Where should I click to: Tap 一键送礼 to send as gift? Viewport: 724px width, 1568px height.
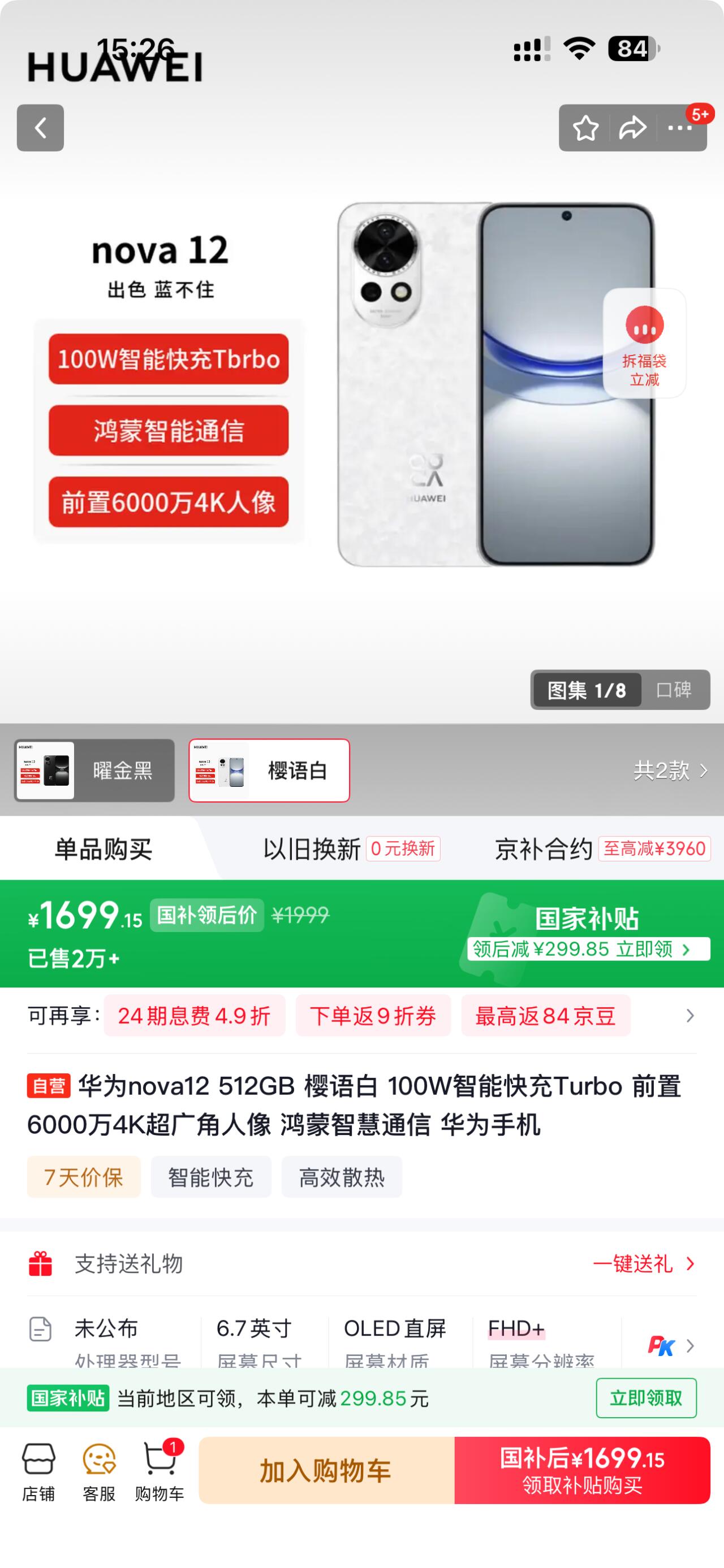[x=643, y=1264]
